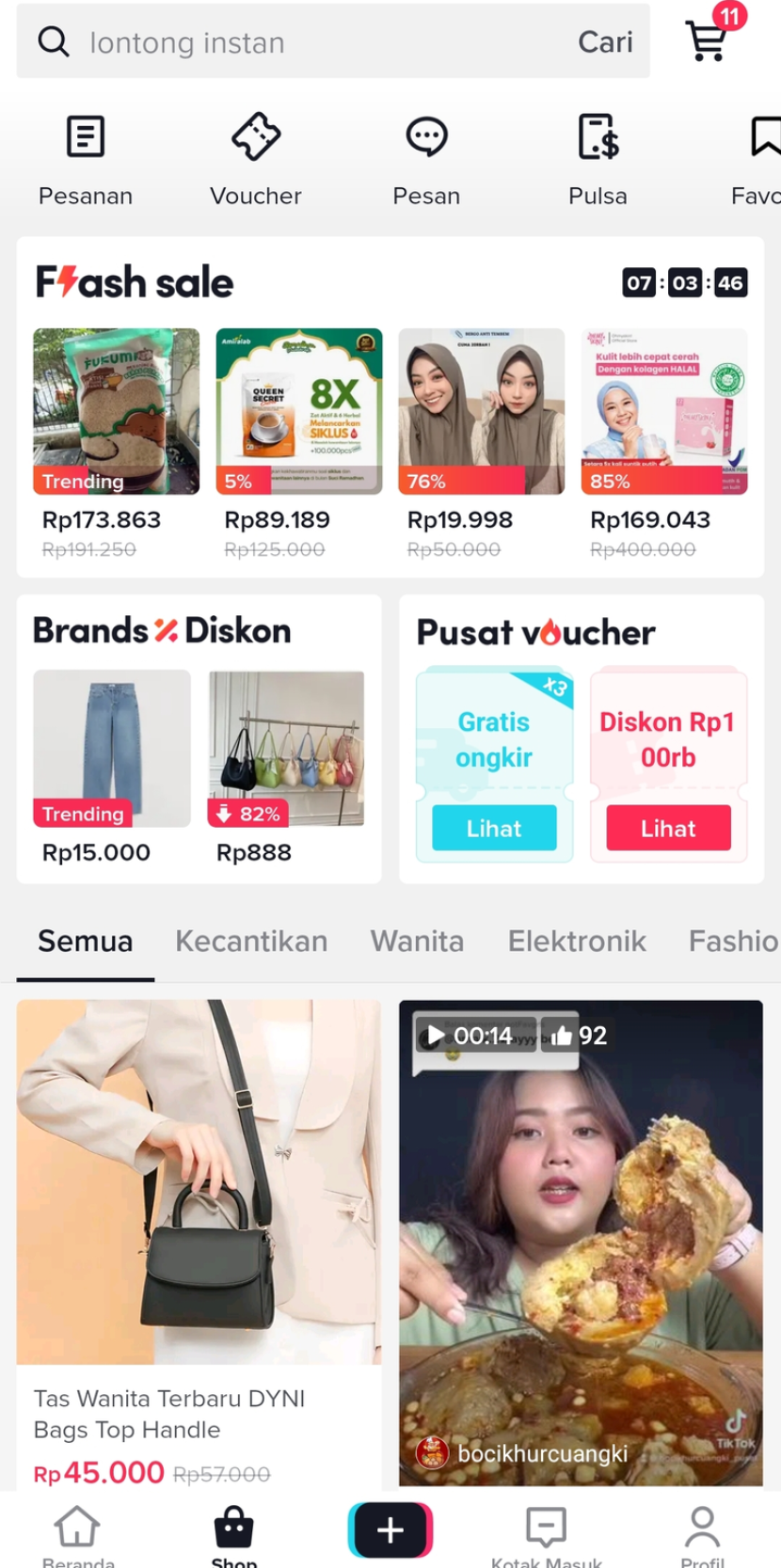Screen dimensions: 781x1568
Task: Tap the lontong instan search field
Action: pos(301,42)
